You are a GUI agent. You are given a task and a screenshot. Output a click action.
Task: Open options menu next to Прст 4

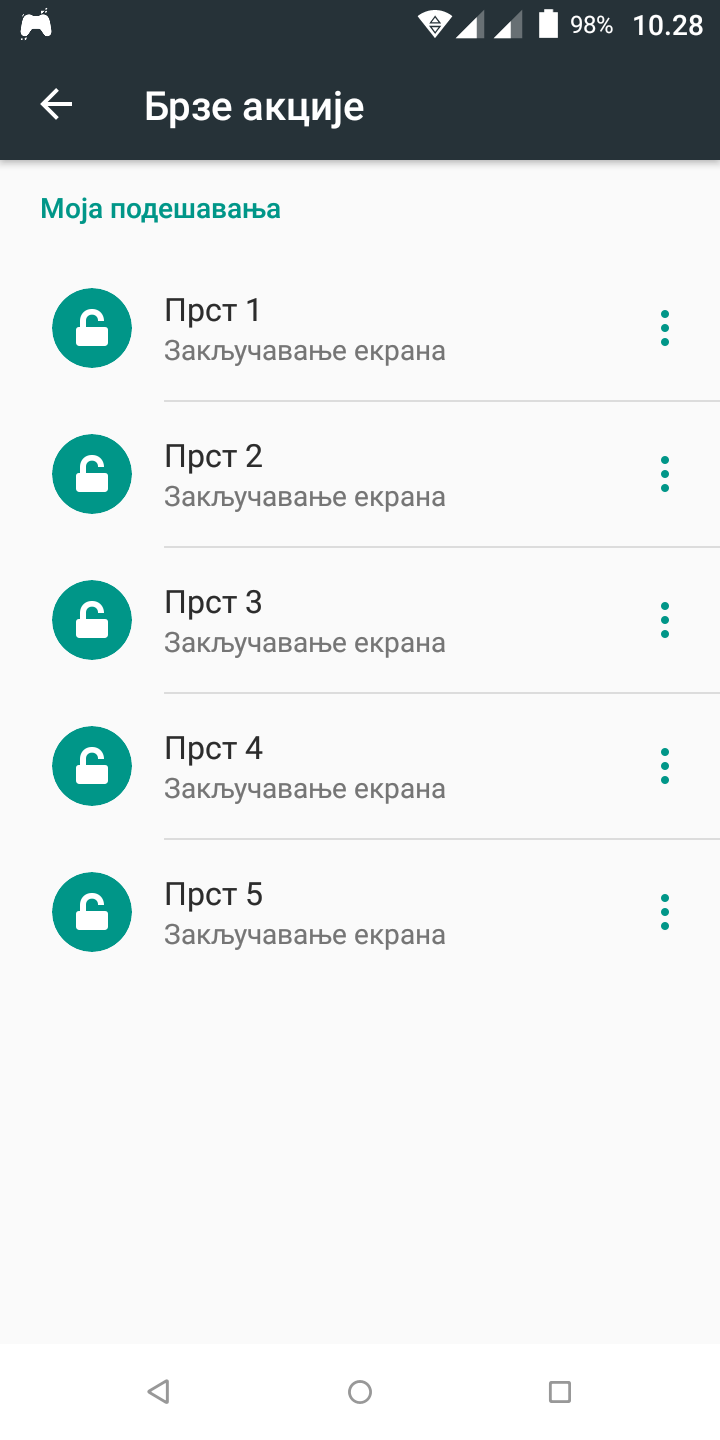coord(665,766)
